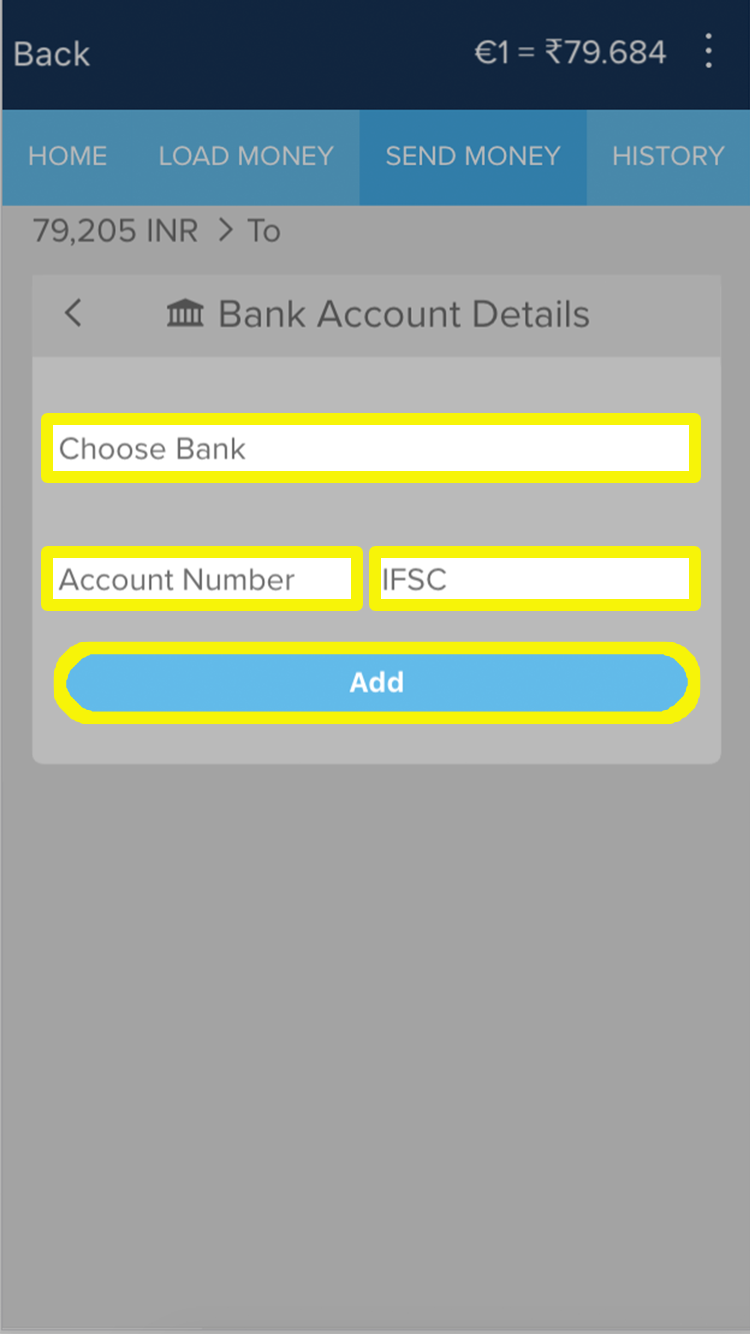Open the Choose Bank selector

tap(371, 448)
